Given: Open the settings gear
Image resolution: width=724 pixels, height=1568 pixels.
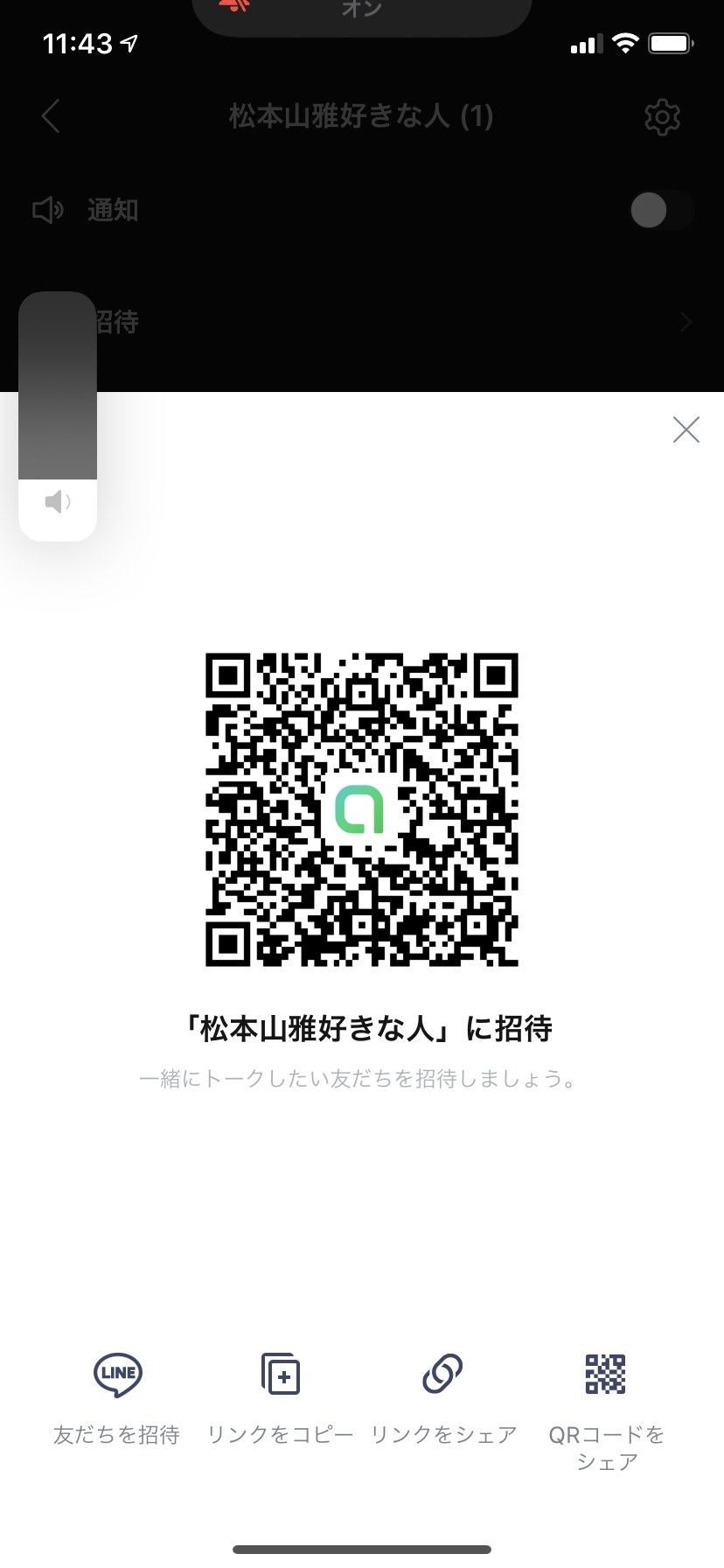Looking at the screenshot, I should click(662, 116).
